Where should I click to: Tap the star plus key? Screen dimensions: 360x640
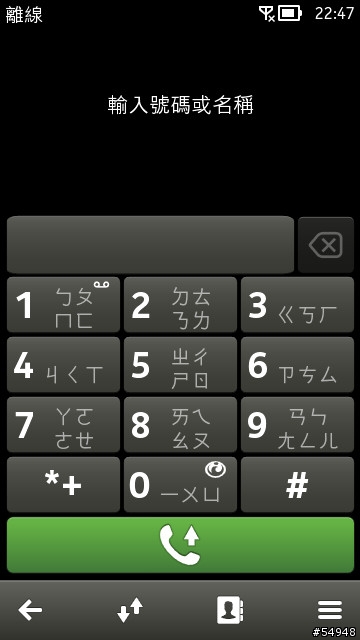click(x=63, y=484)
